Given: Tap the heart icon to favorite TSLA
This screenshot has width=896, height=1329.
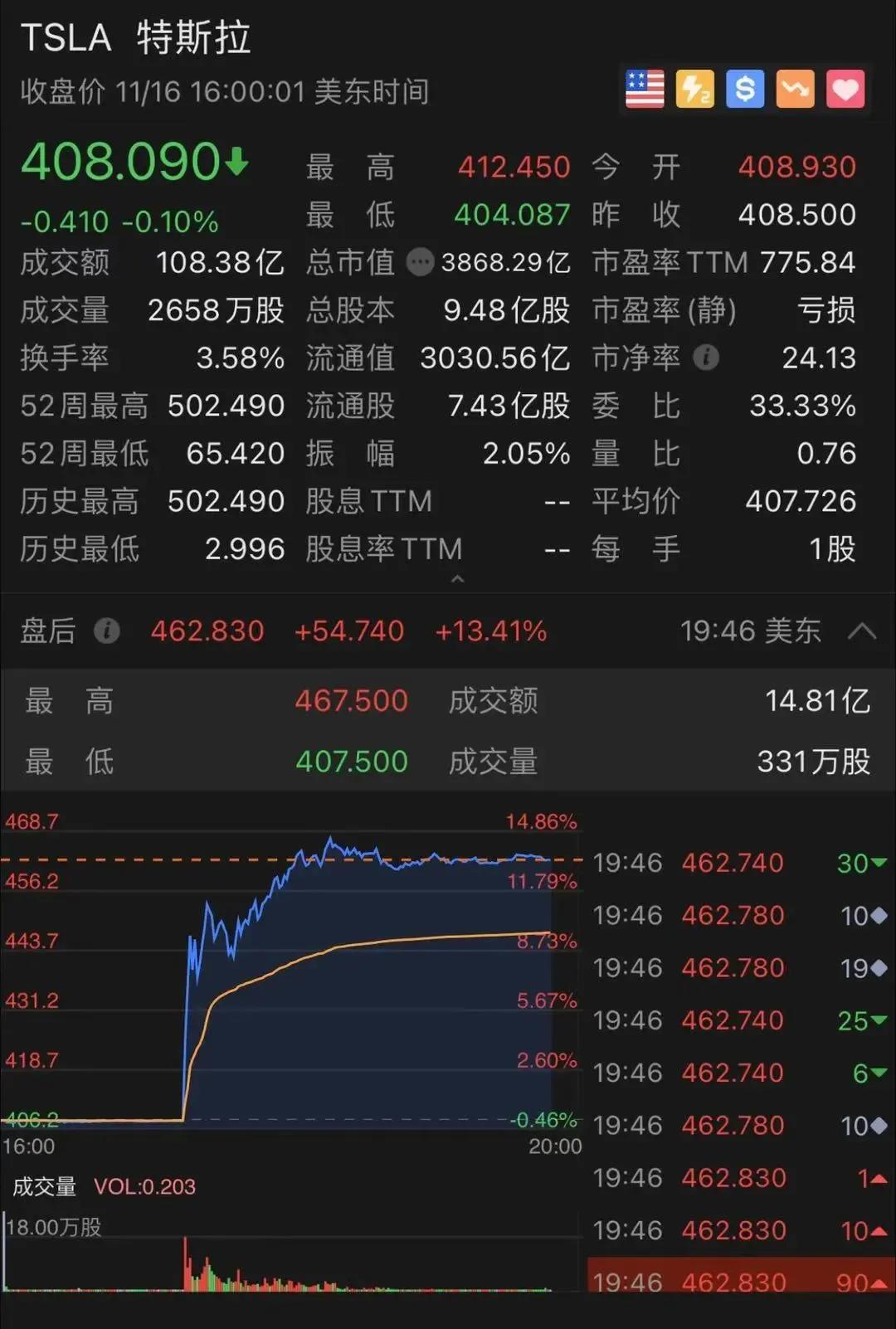Looking at the screenshot, I should point(845,89).
